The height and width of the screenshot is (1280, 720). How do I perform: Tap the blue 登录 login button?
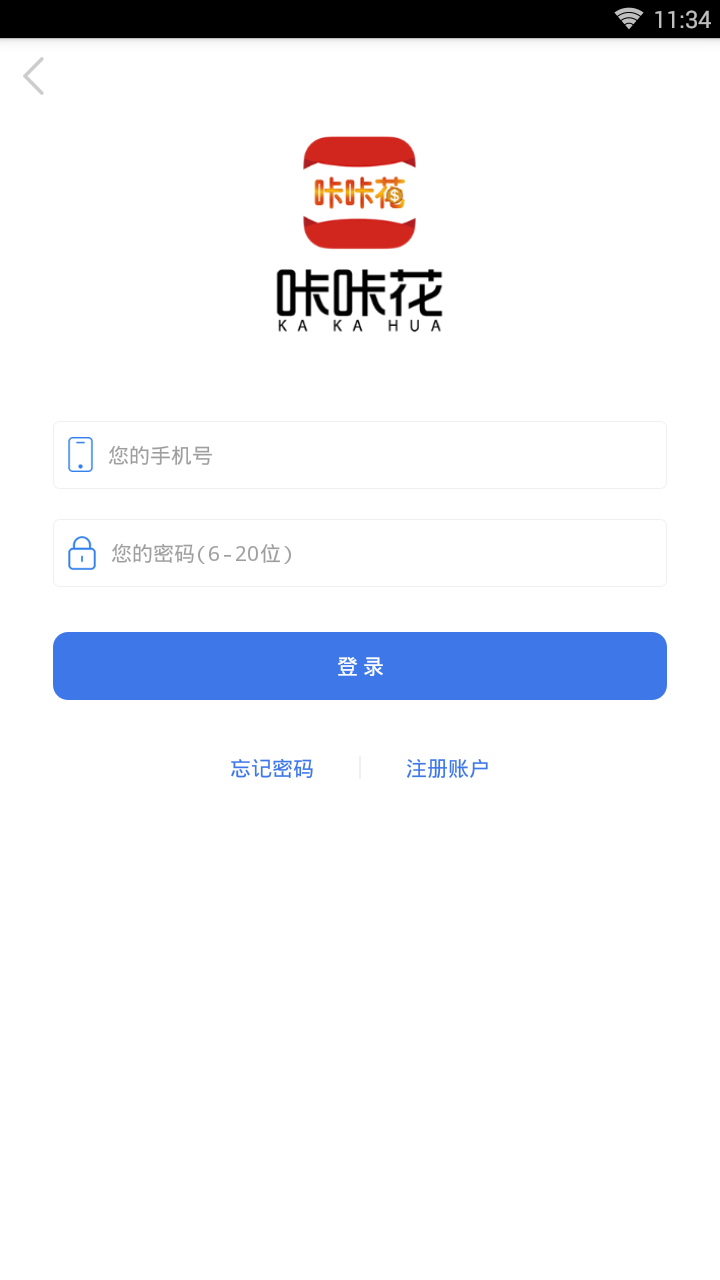(x=360, y=666)
